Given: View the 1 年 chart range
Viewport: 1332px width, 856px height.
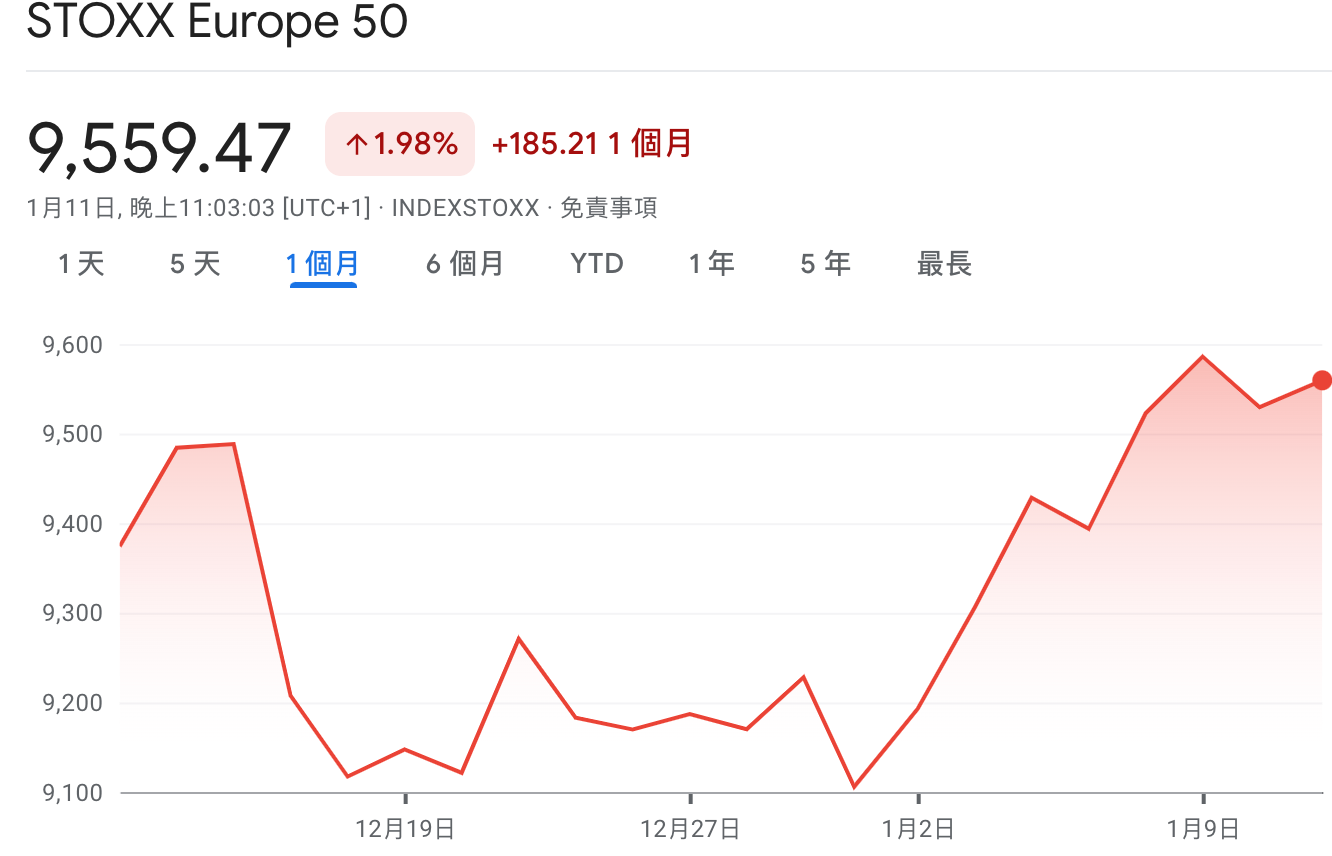Looking at the screenshot, I should 711,264.
